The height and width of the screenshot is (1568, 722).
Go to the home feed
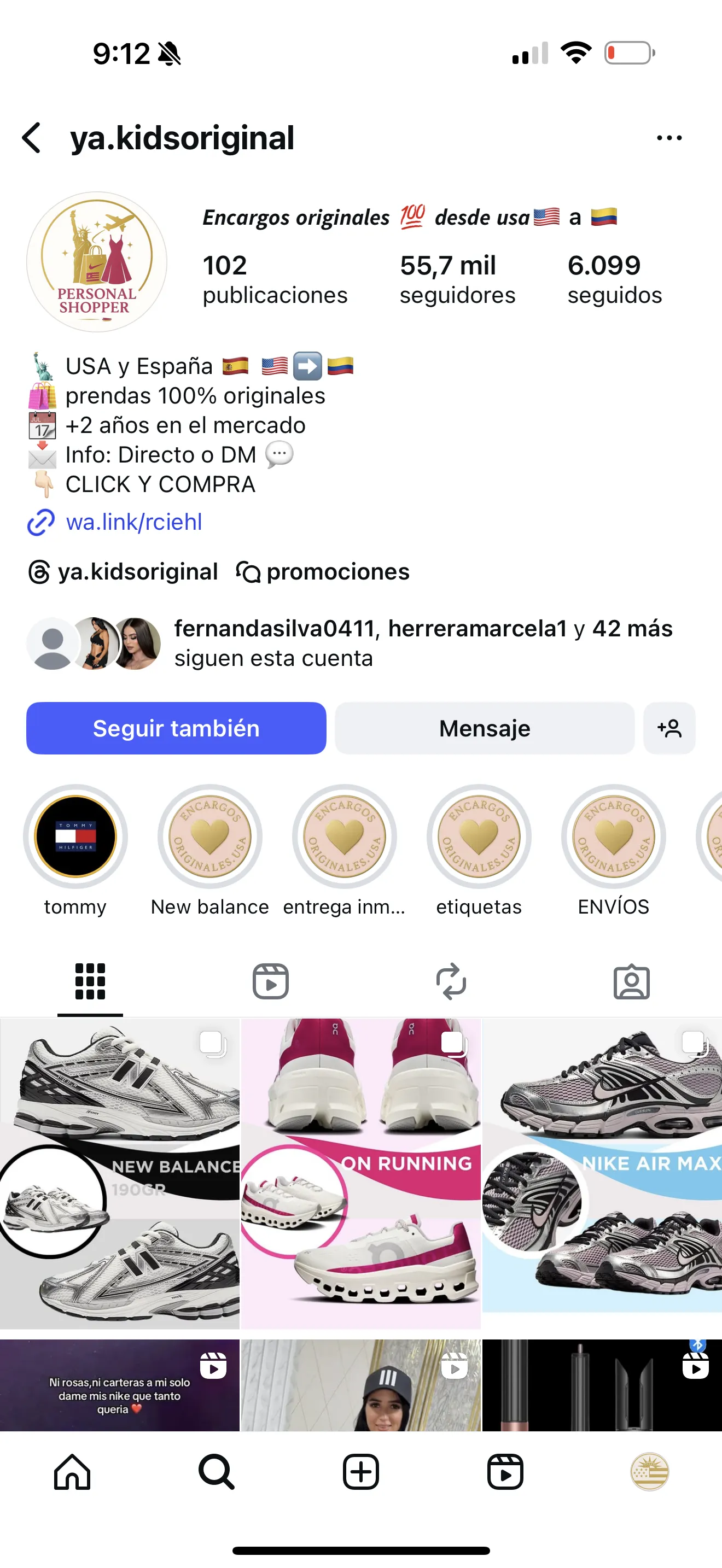[x=72, y=1472]
